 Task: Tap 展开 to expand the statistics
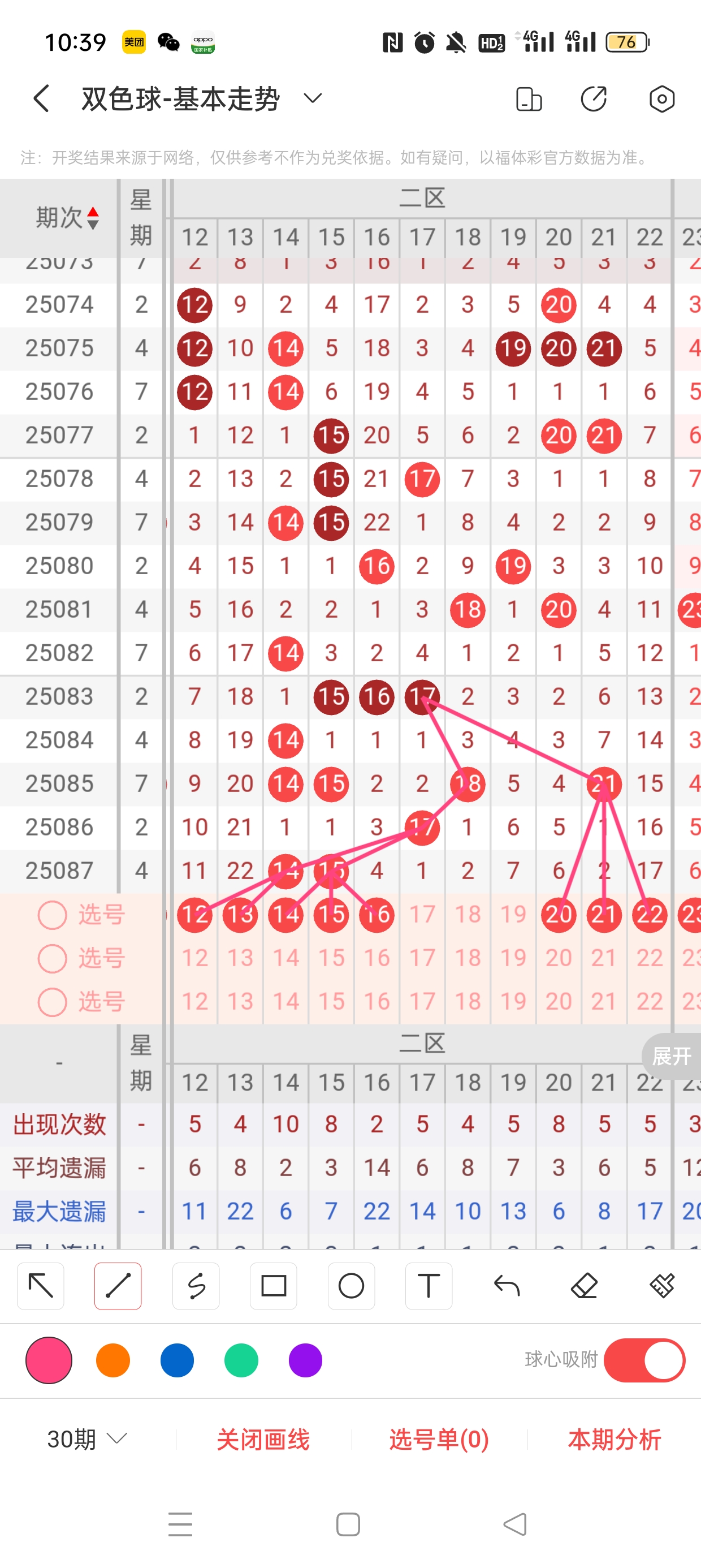pos(671,1056)
